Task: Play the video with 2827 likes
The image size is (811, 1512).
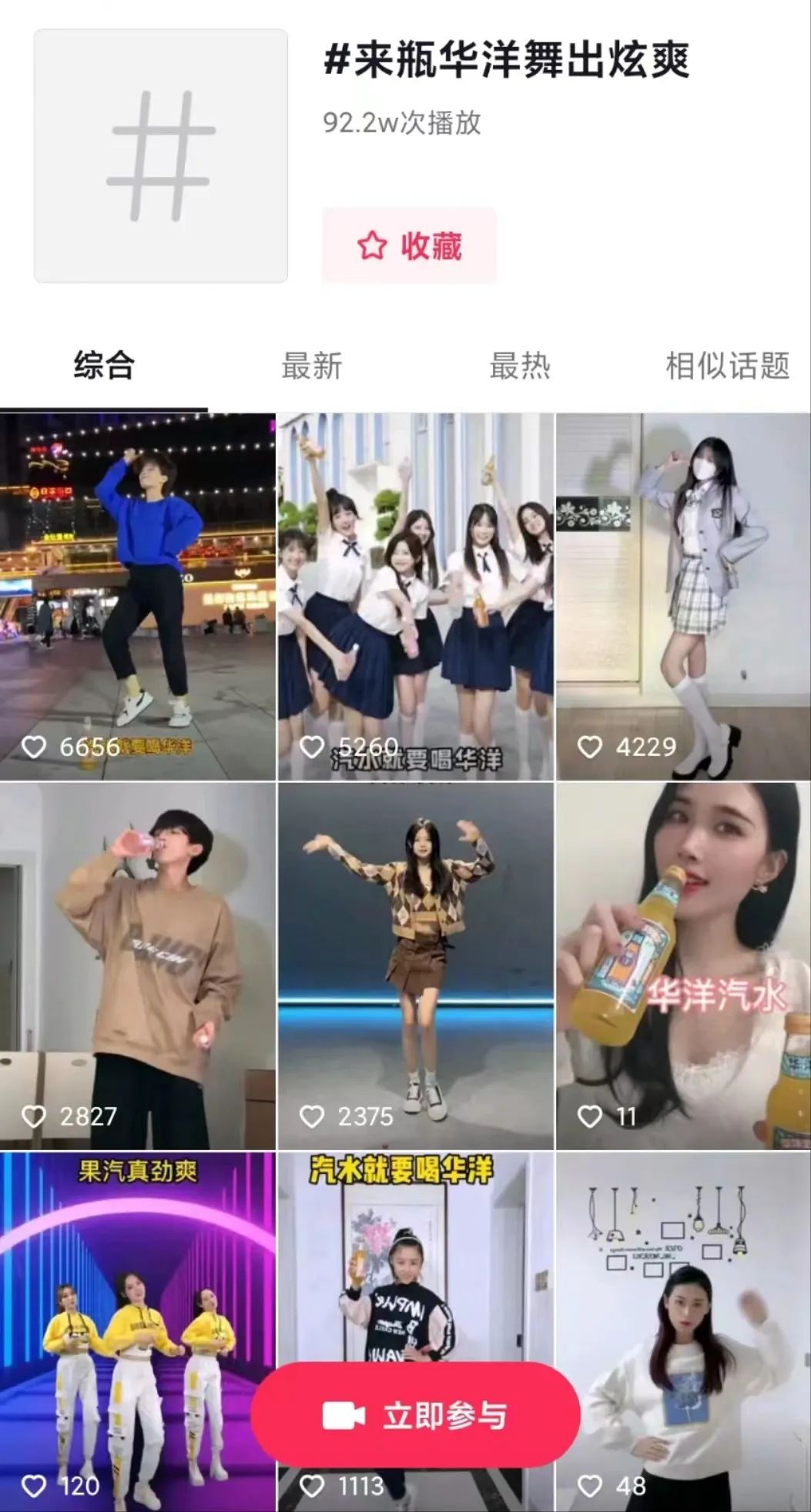Action: pyautogui.click(x=137, y=966)
